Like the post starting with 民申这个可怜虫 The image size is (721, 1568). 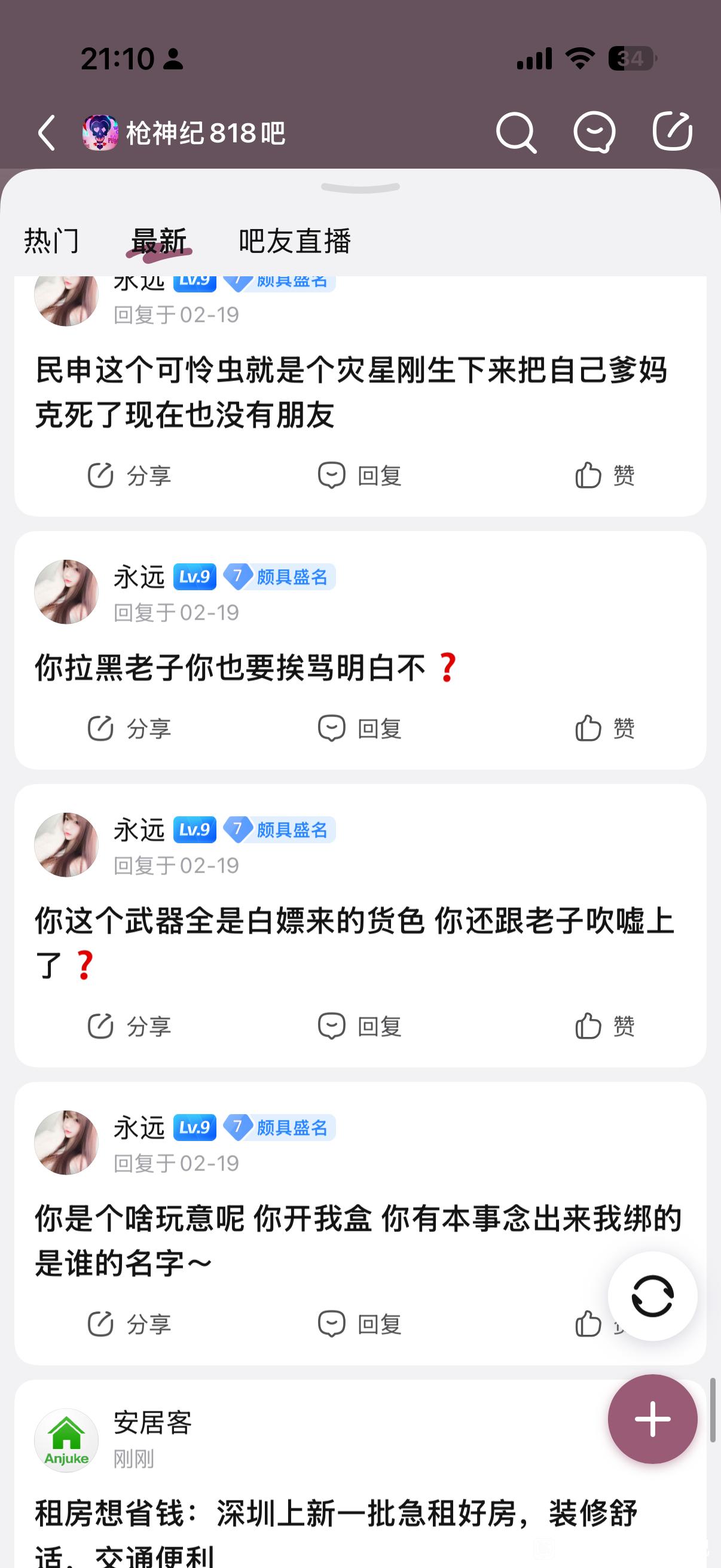click(605, 475)
